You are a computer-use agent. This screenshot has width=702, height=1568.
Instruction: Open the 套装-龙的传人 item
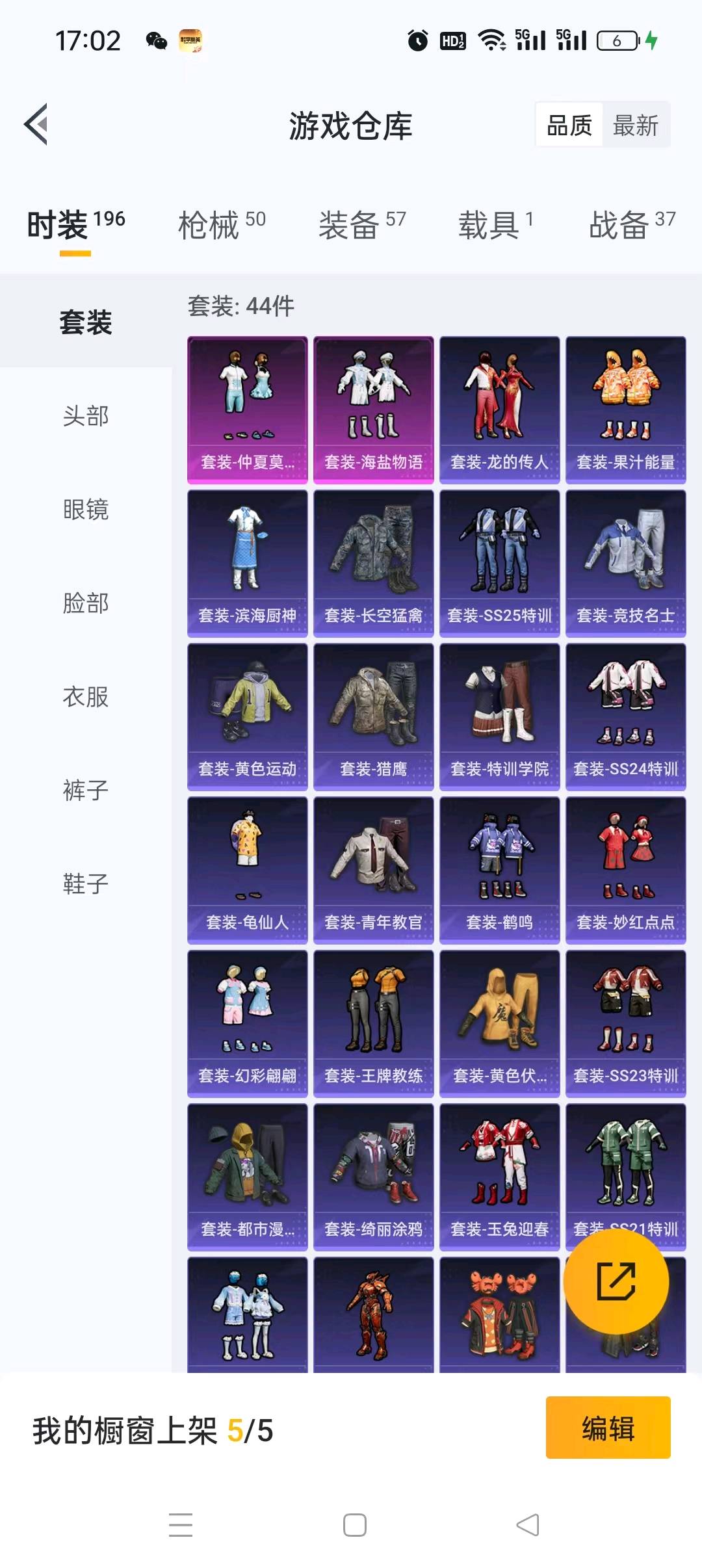(x=499, y=410)
